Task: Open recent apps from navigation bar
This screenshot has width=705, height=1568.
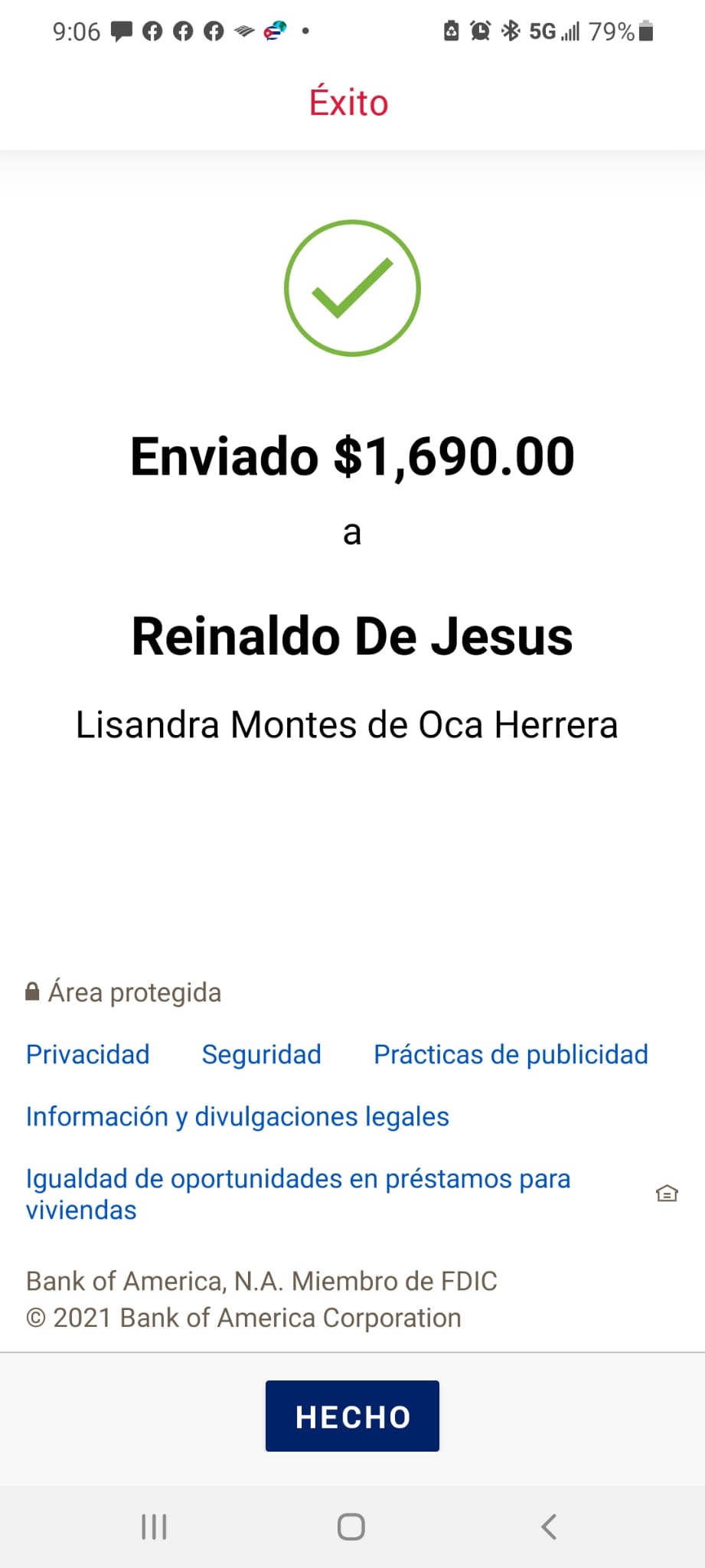Action: click(x=154, y=1527)
